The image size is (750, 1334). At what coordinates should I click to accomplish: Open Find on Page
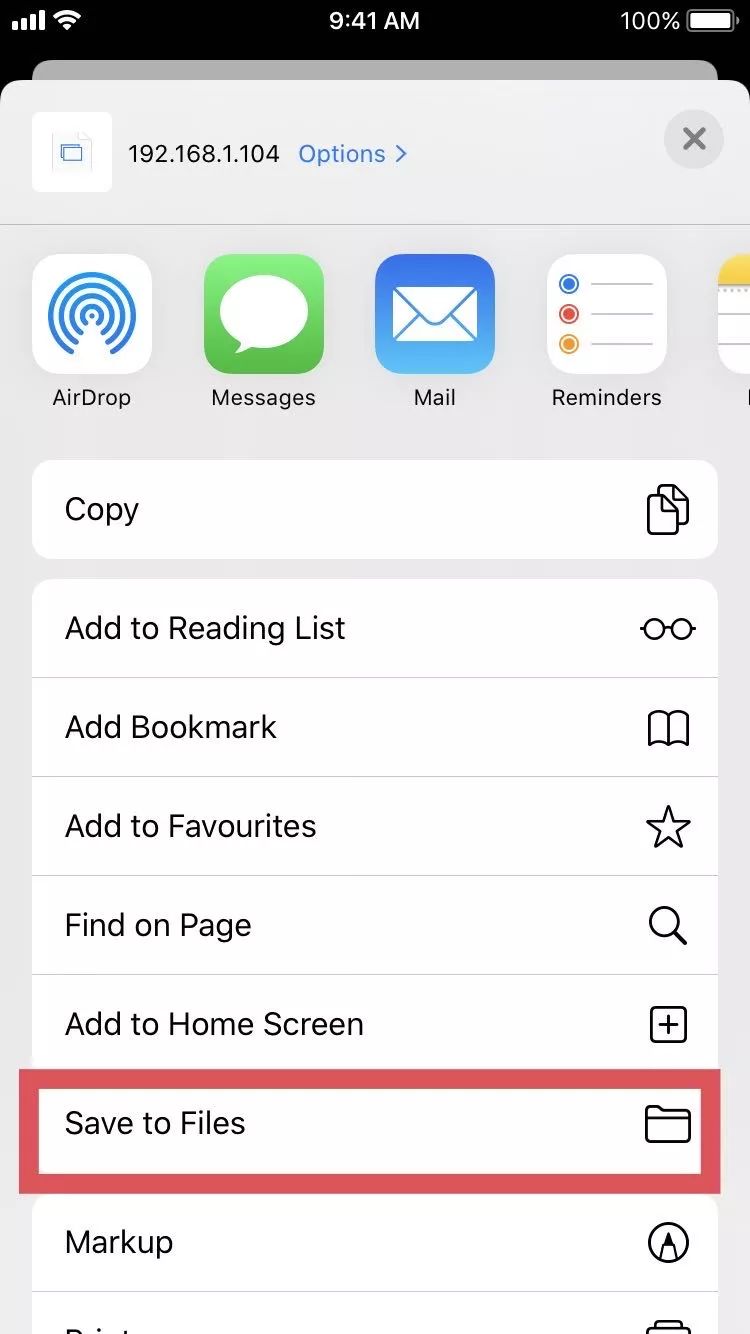coord(375,925)
